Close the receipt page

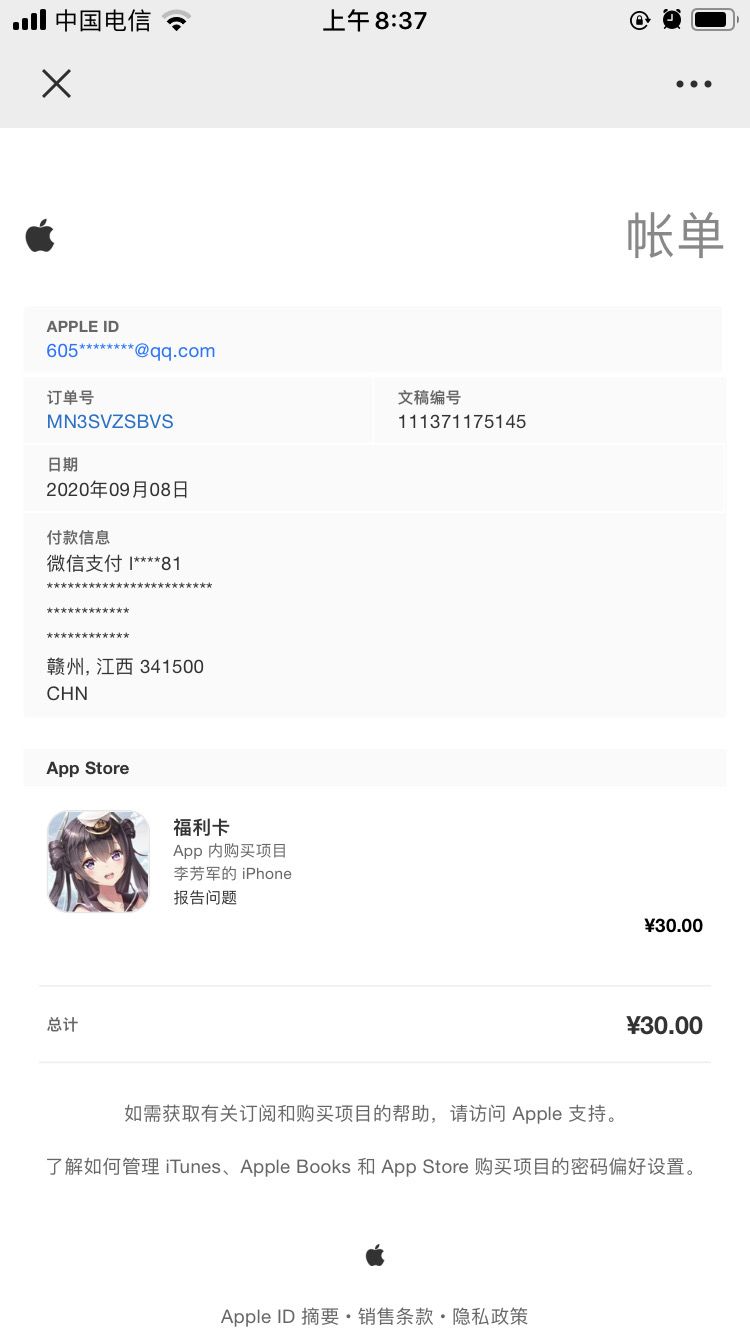point(56,84)
